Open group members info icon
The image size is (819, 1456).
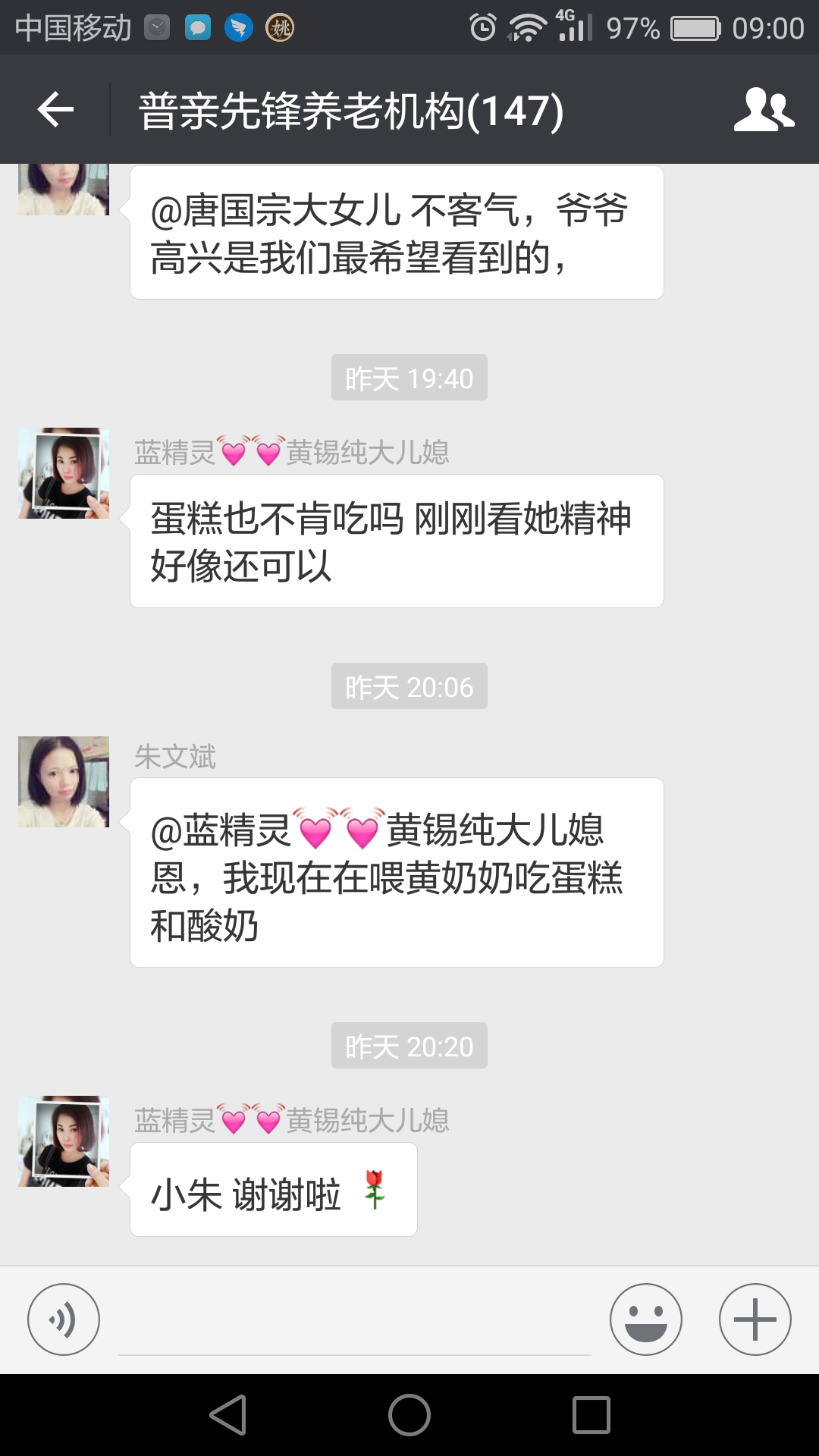(x=764, y=110)
